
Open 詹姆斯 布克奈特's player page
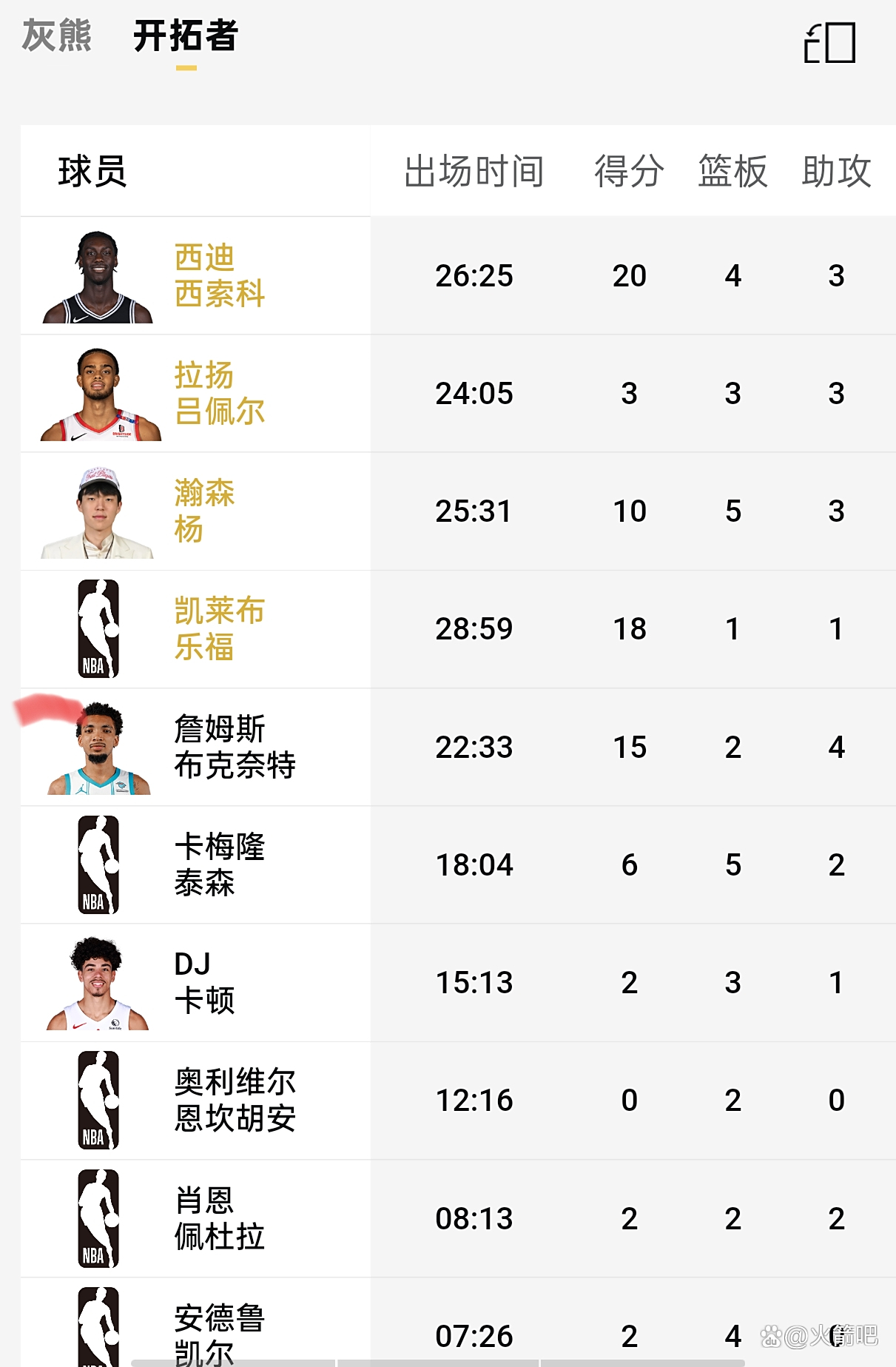coord(234,747)
